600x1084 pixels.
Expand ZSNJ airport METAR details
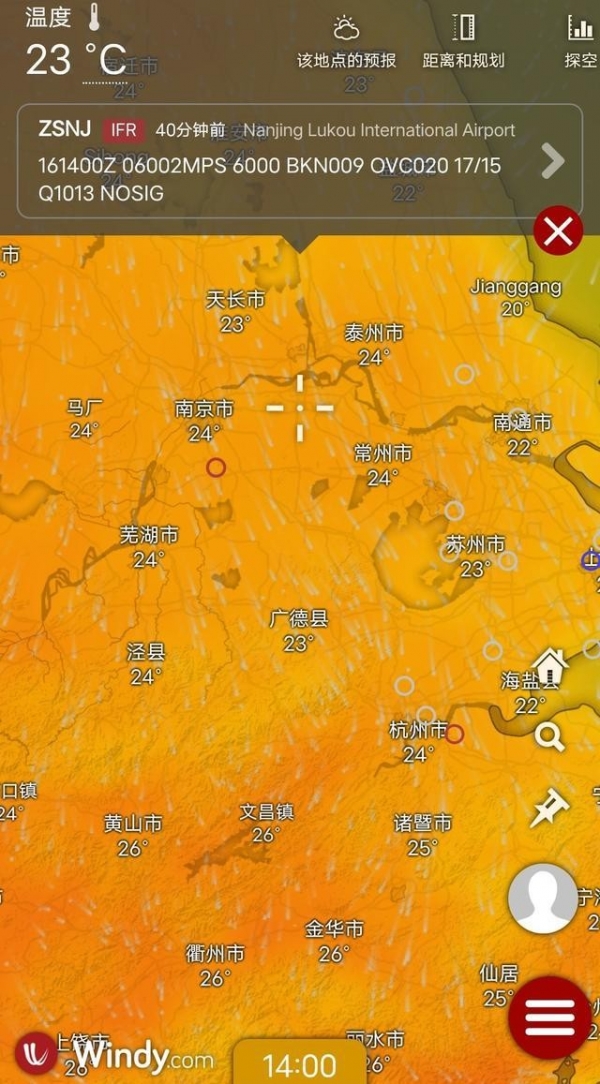tap(553, 161)
